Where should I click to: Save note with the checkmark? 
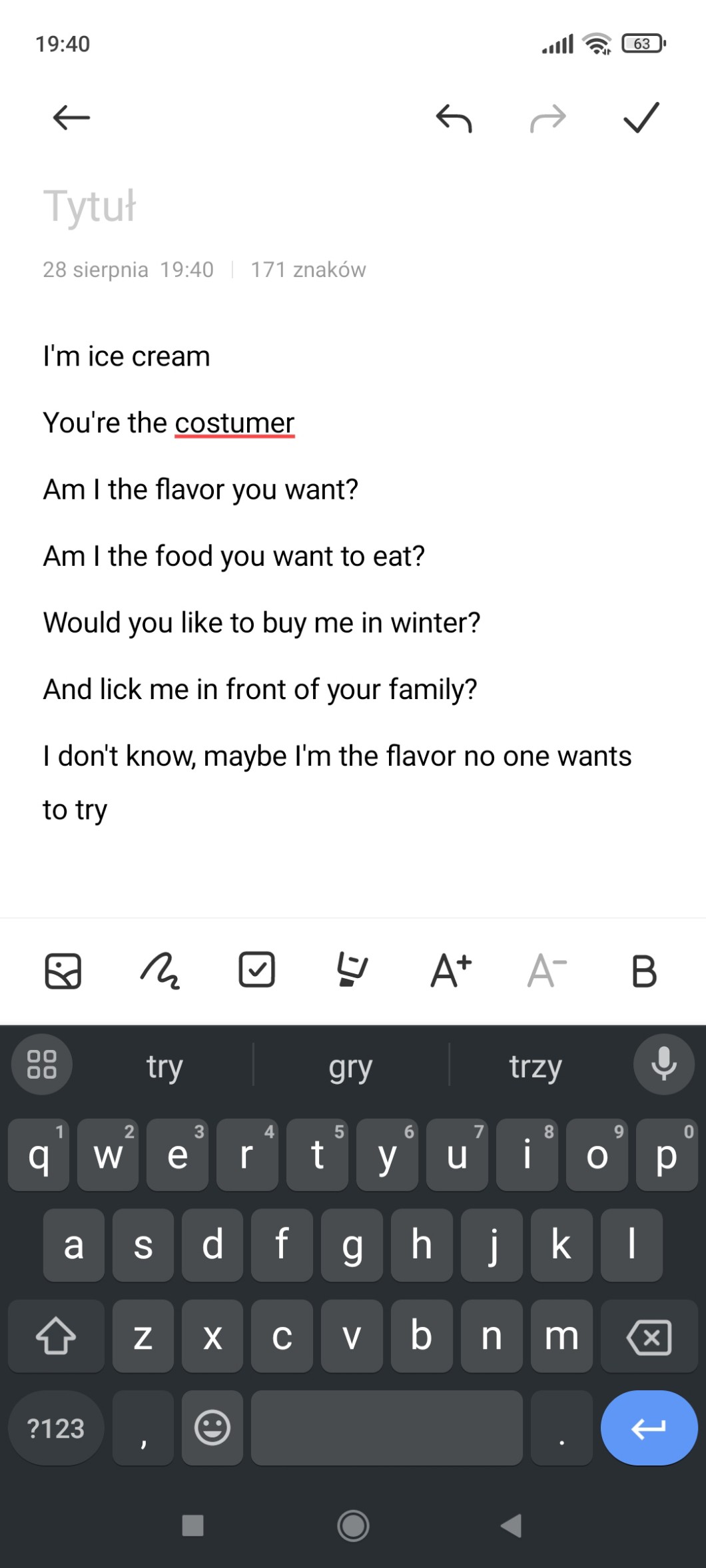click(641, 118)
